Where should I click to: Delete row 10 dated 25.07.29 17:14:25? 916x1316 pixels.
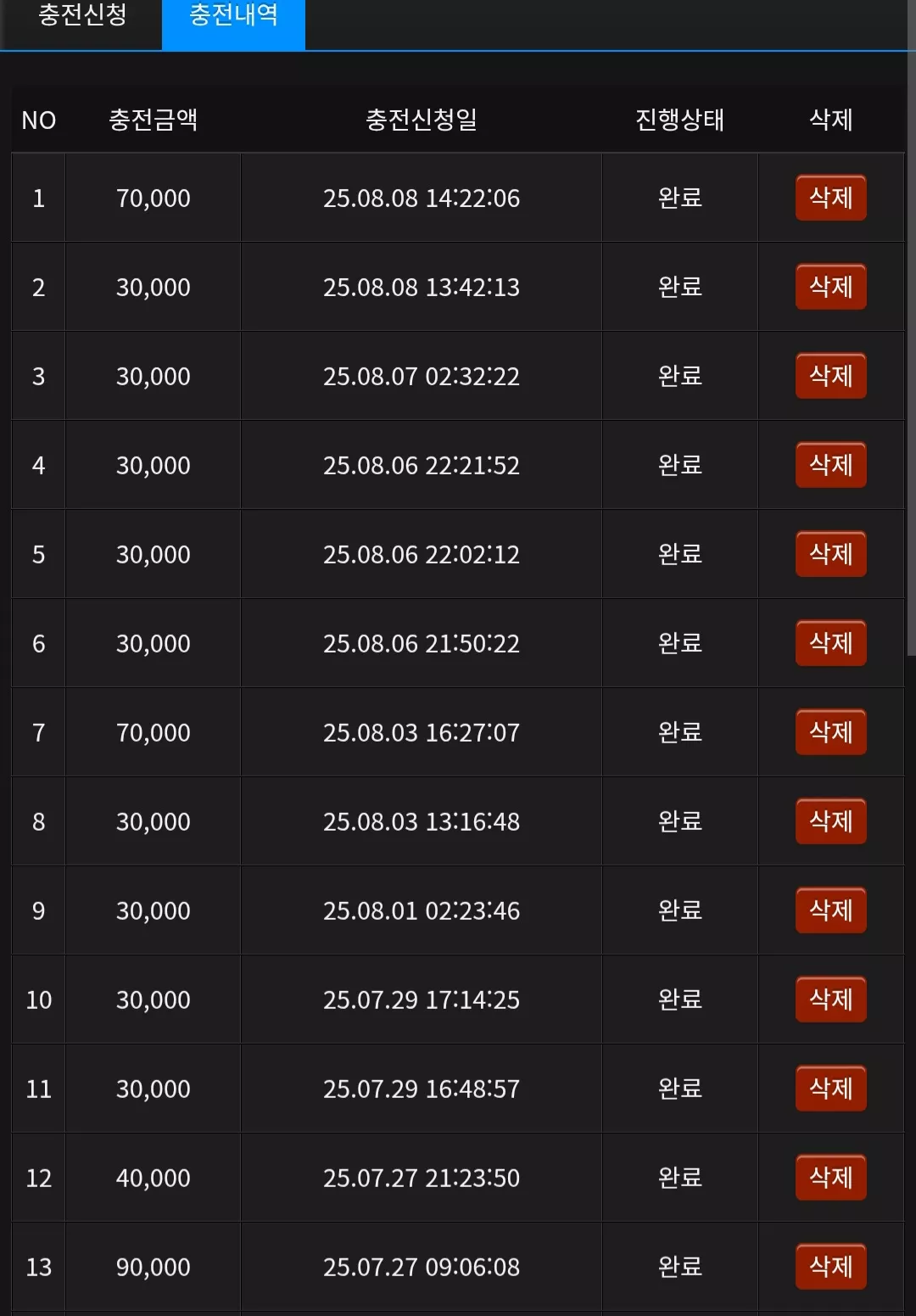[x=831, y=1000]
